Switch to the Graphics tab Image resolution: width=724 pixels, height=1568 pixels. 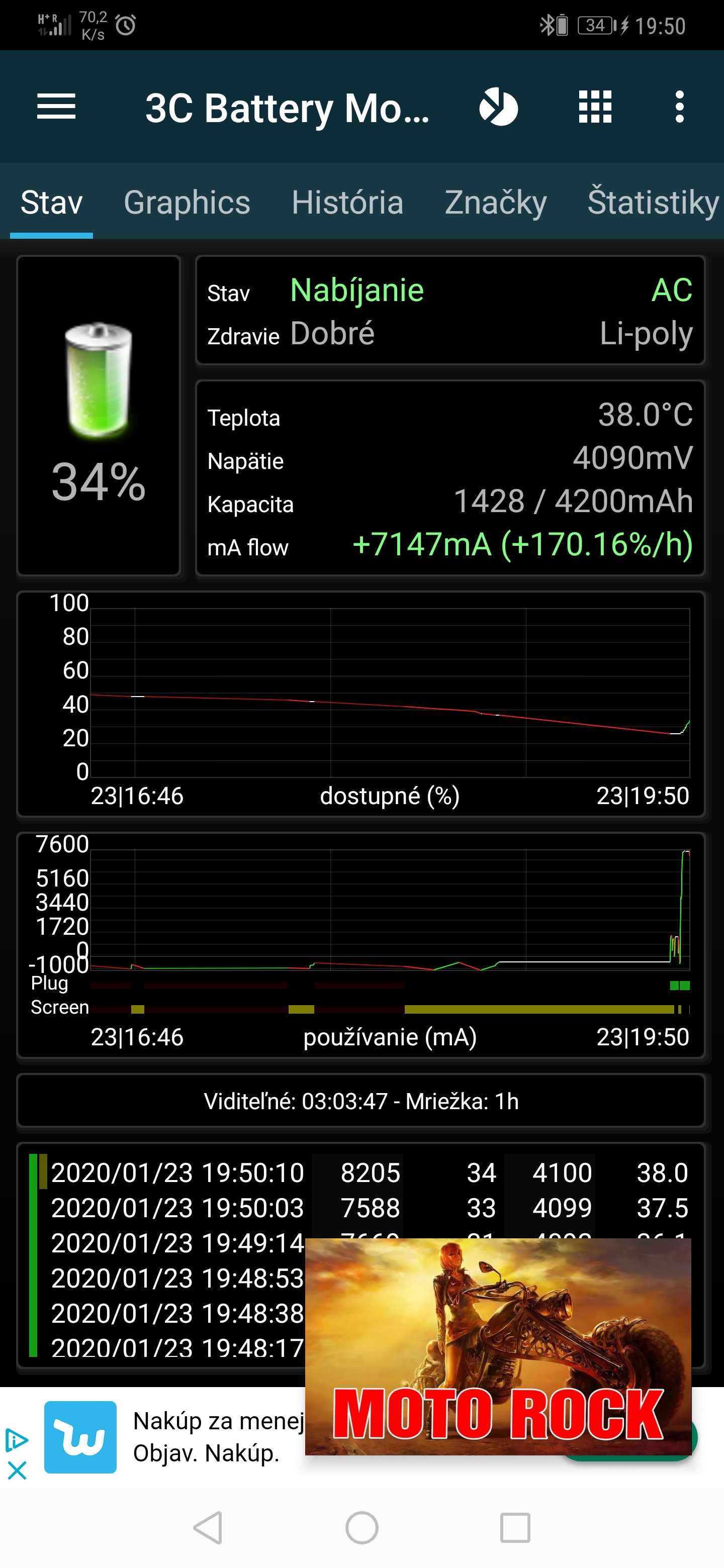(187, 202)
